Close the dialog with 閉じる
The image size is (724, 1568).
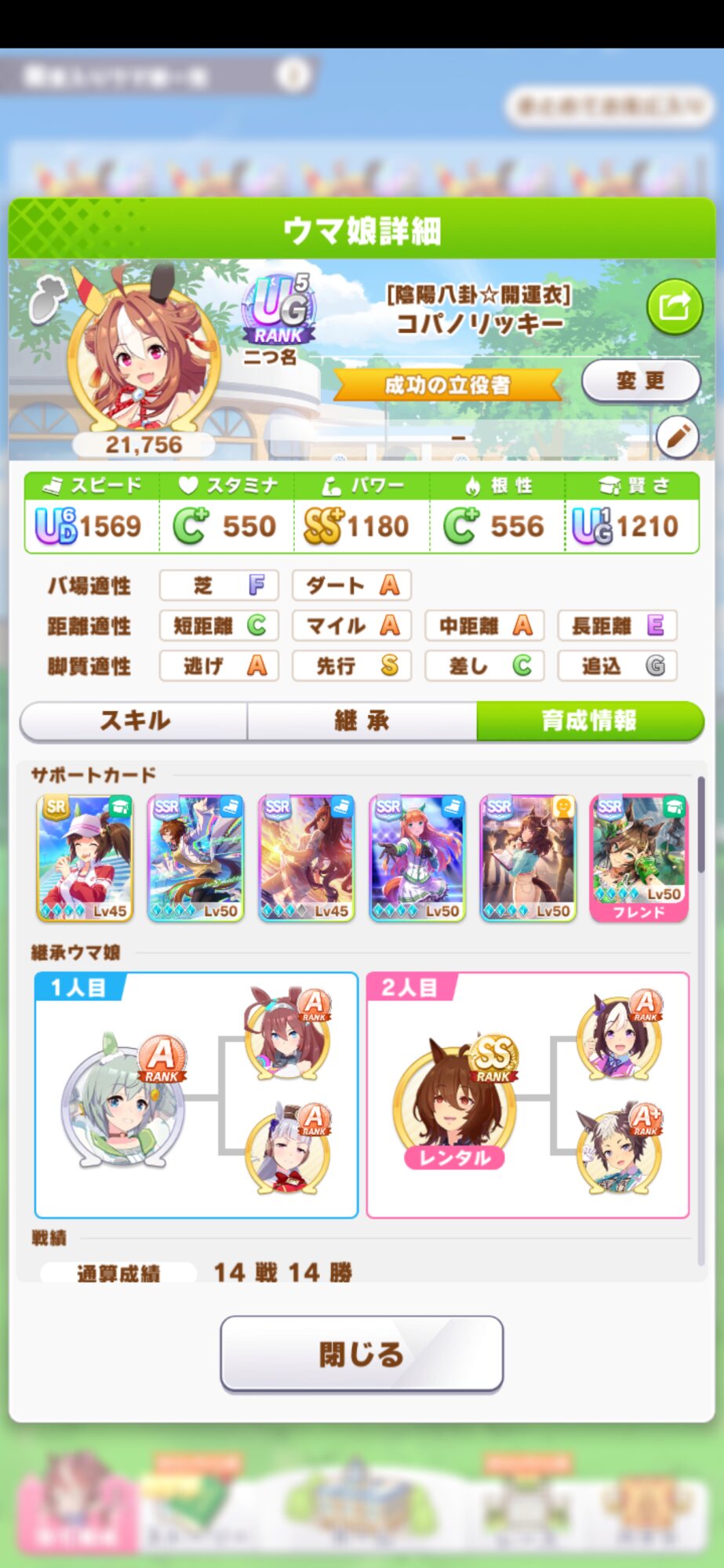pyautogui.click(x=362, y=1354)
